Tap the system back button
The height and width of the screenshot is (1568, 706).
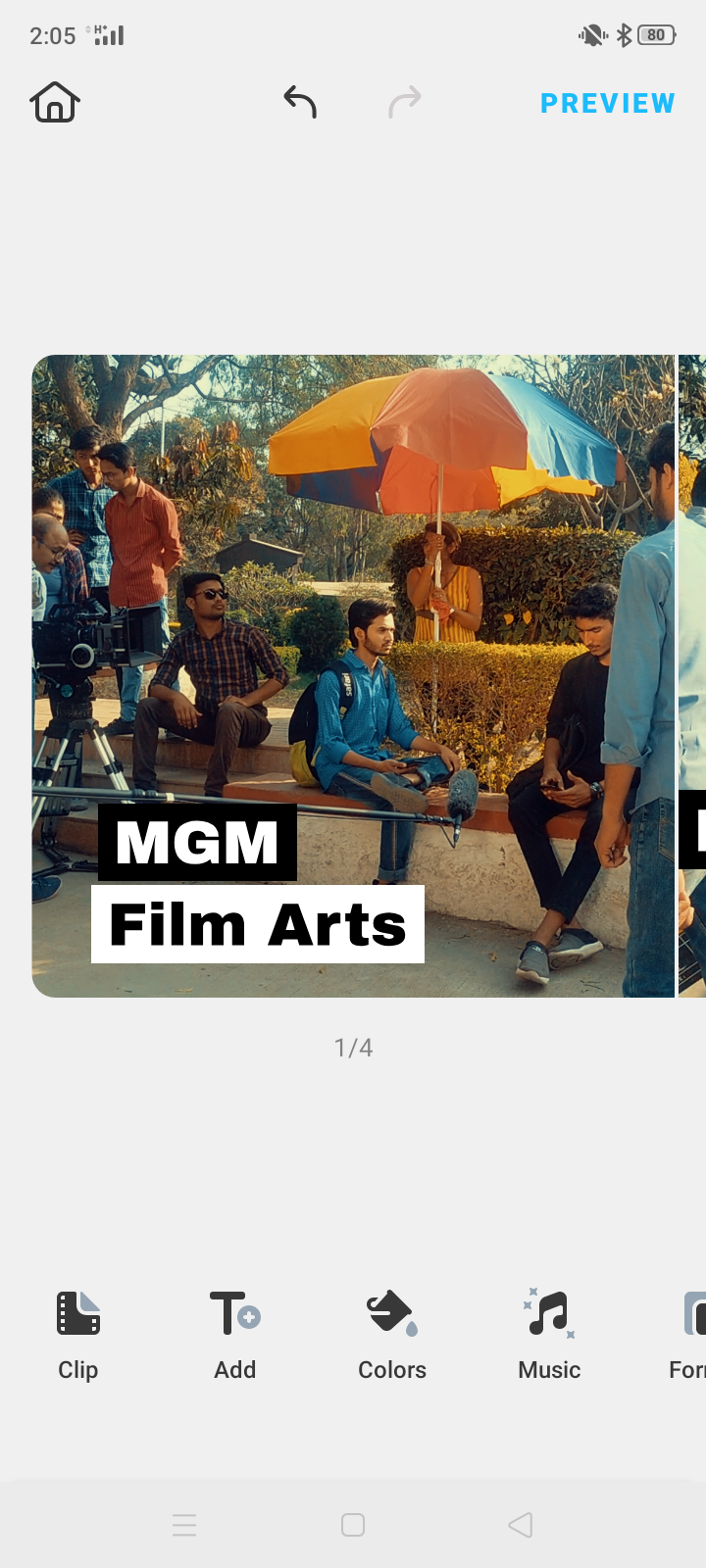(521, 1525)
